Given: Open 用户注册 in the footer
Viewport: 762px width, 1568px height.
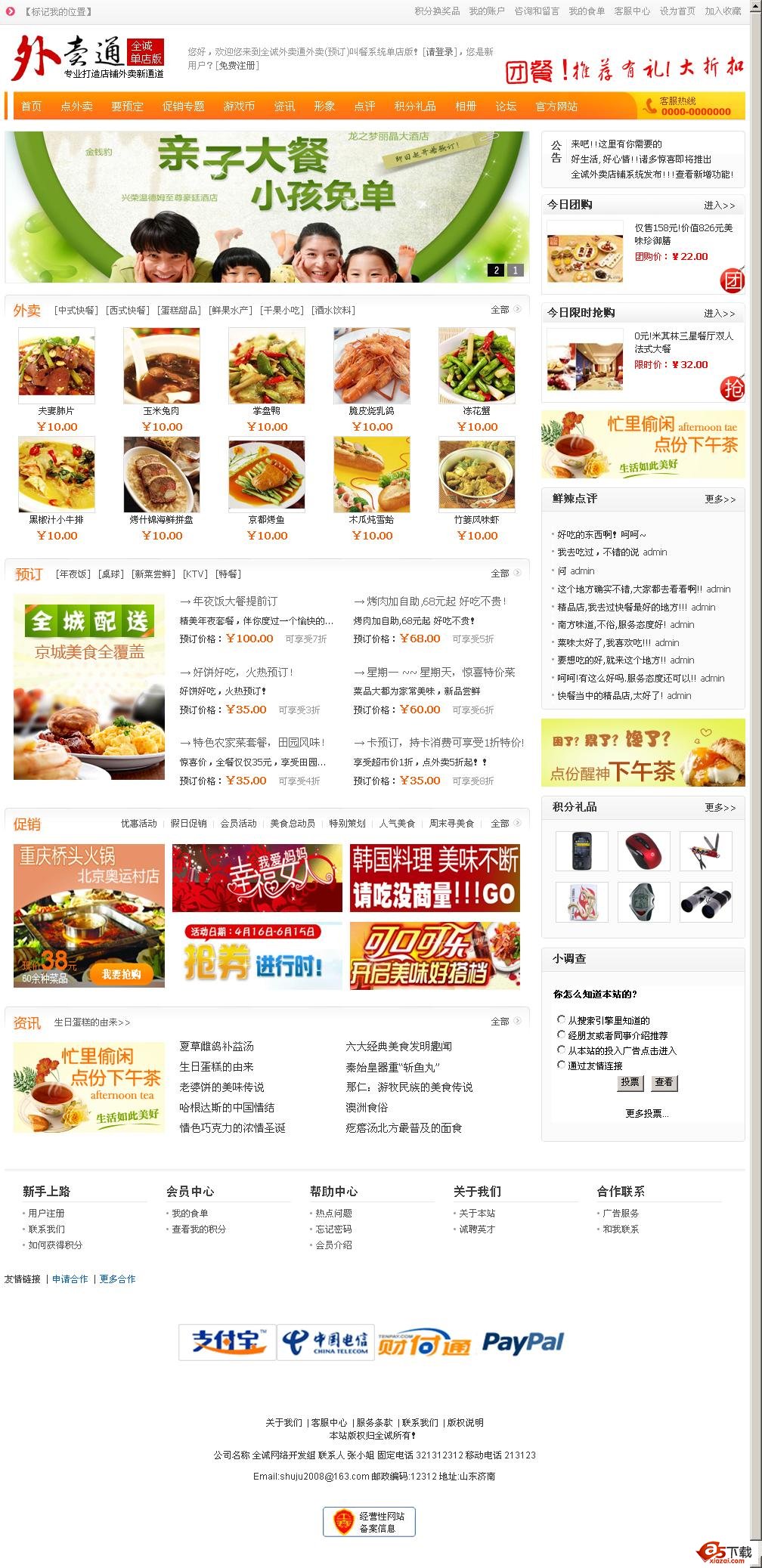Looking at the screenshot, I should tap(46, 1213).
